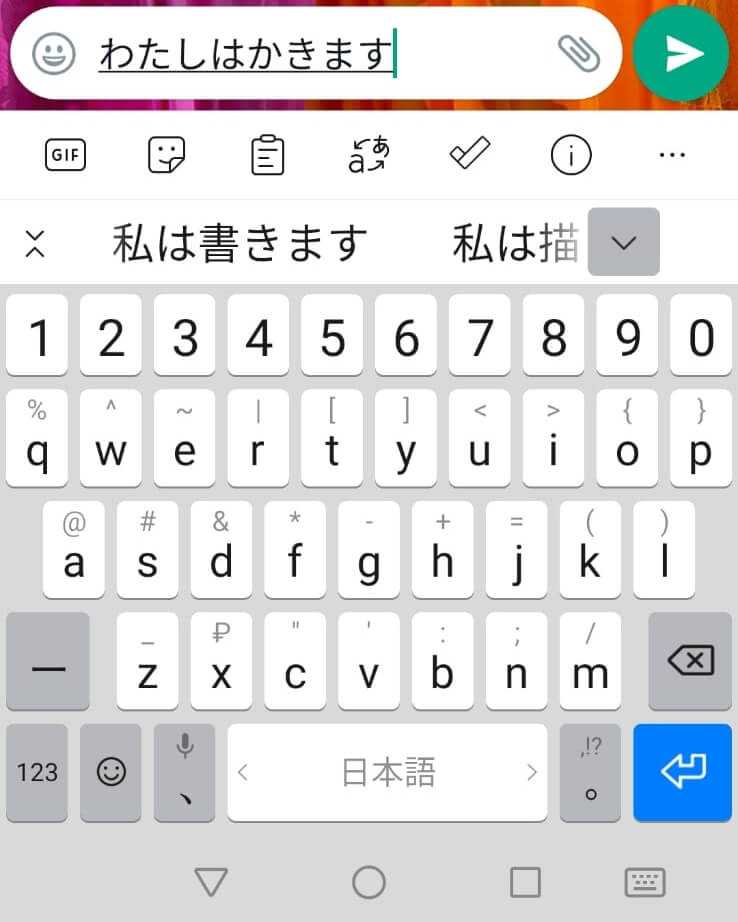The image size is (738, 922).
Task: Delete last character with backspace
Action: (x=690, y=661)
